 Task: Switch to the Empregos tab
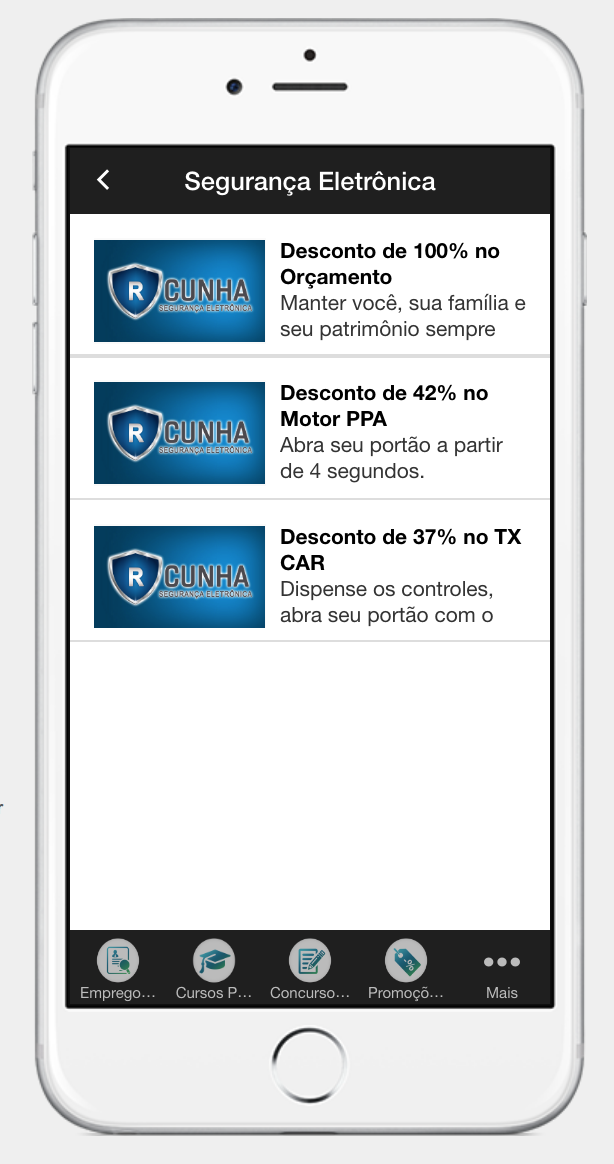(118, 970)
